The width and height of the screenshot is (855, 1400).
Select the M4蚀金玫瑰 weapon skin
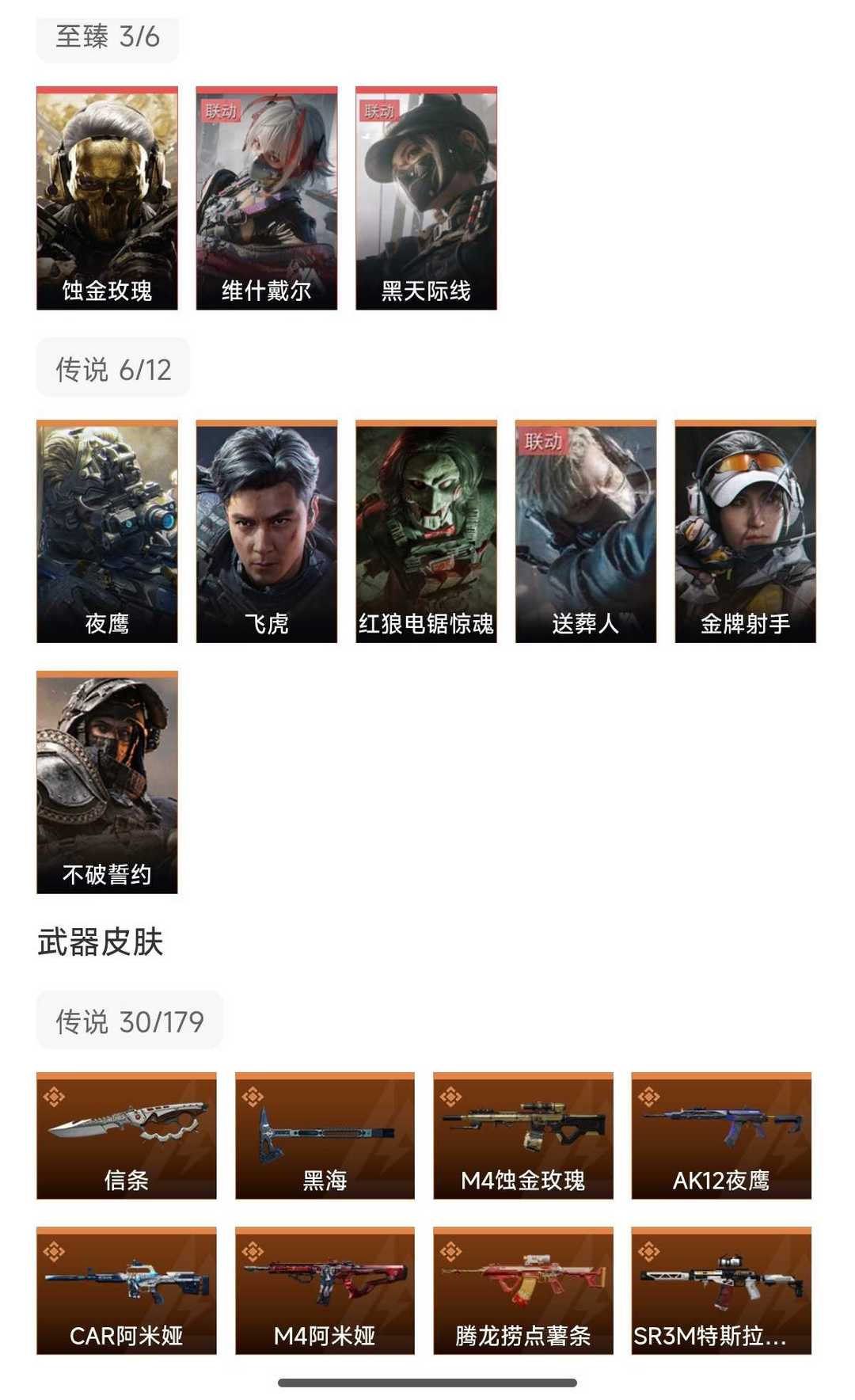[x=523, y=1136]
